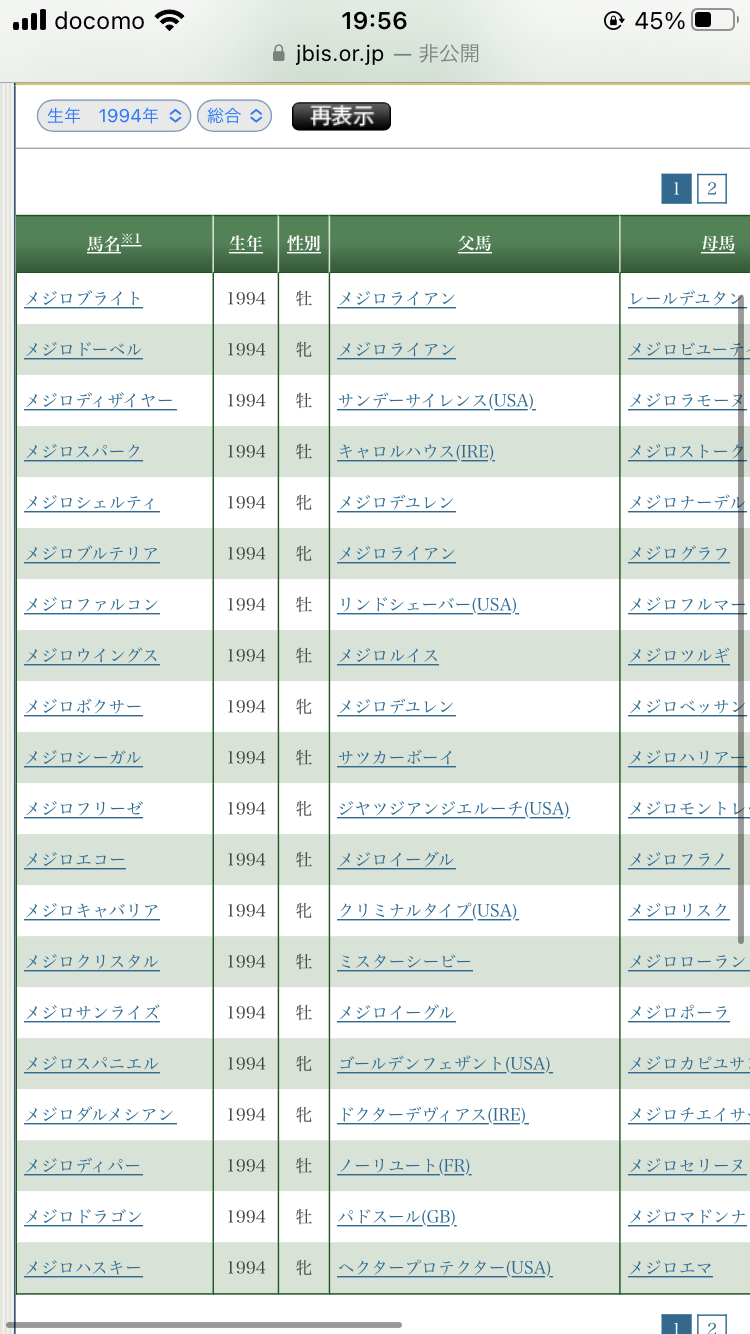750x1334 pixels.
Task: View sire サツカーボーイ
Action: pos(396,757)
